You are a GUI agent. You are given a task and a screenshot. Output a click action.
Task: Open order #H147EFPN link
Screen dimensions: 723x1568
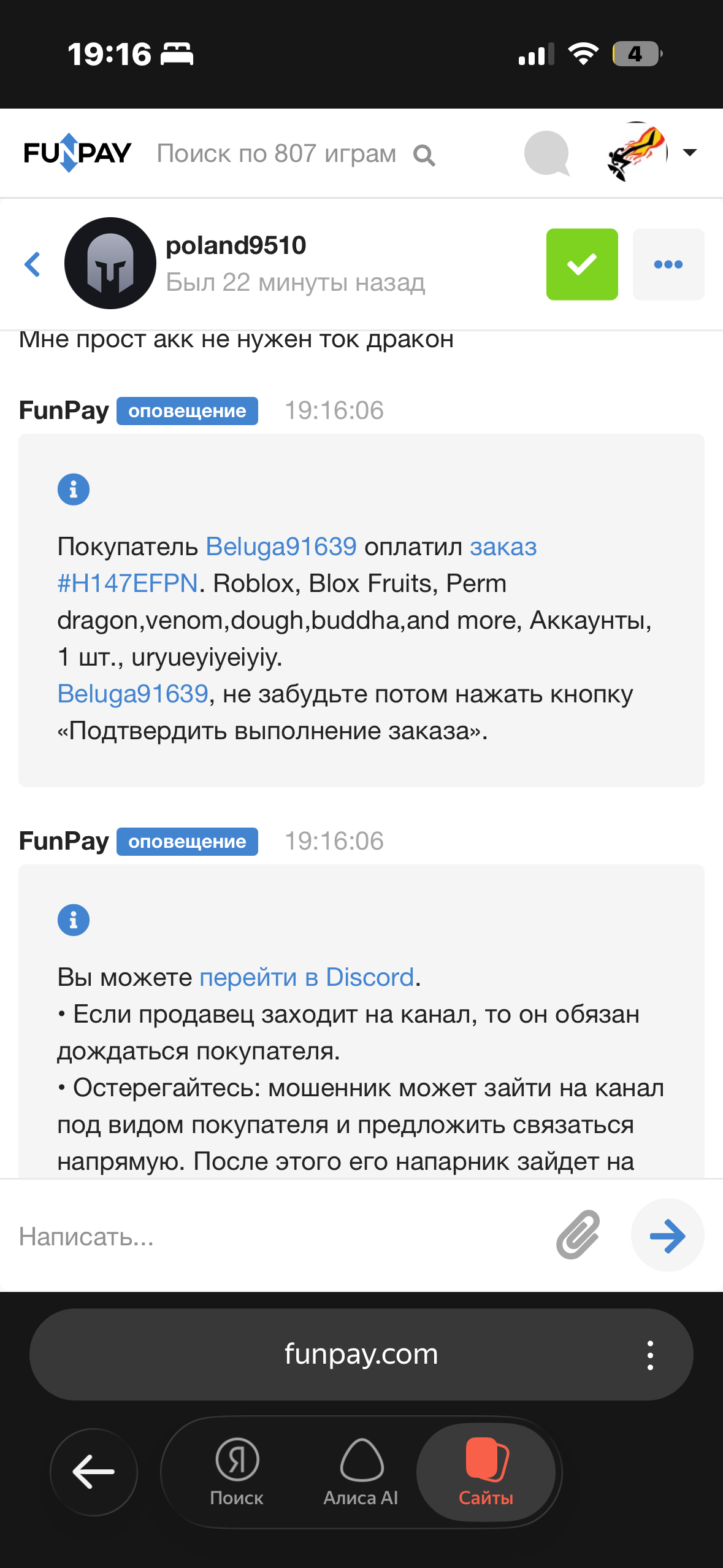[x=297, y=565]
